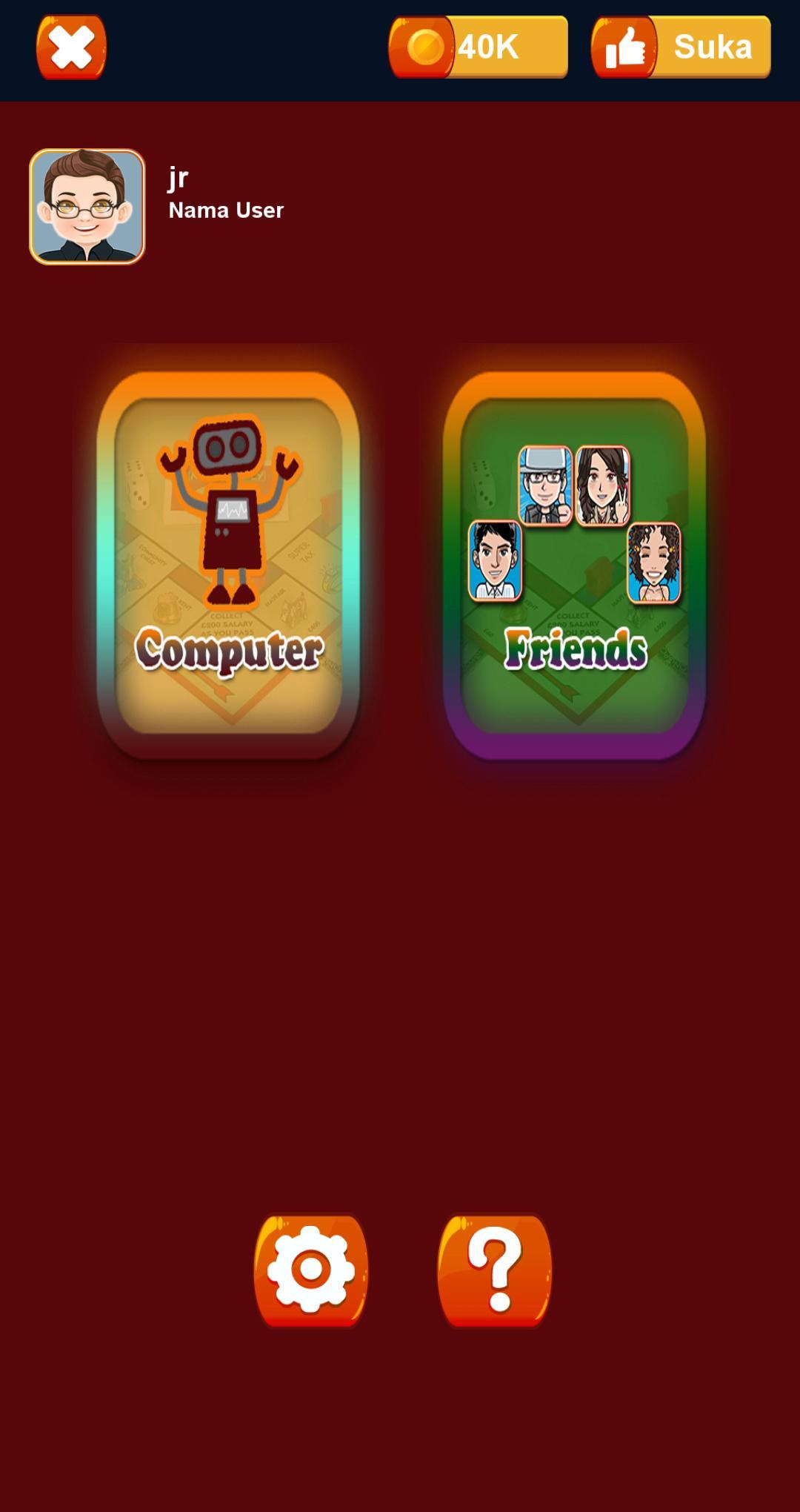Open the 40K coins balance
800x1512 pixels.
pyautogui.click(x=479, y=47)
